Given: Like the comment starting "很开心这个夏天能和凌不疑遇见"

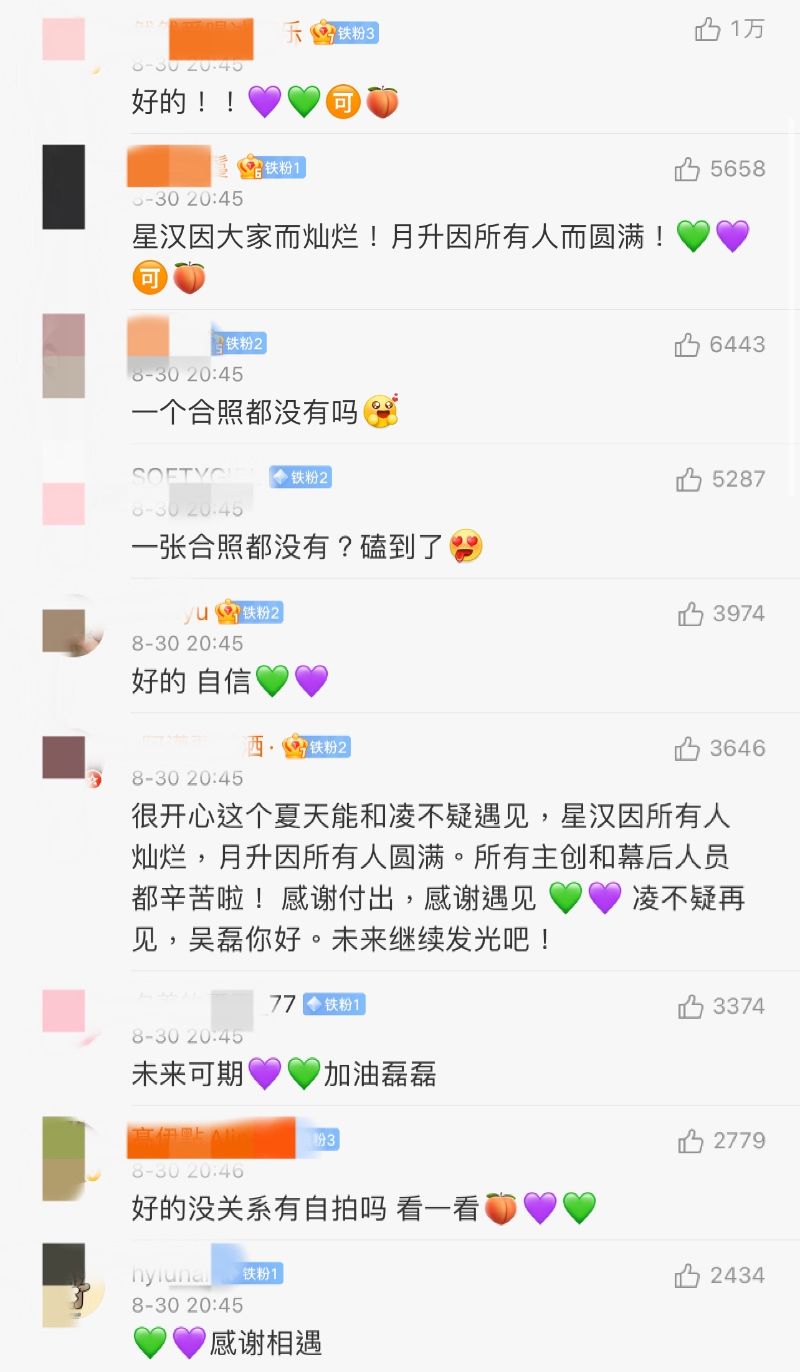Looking at the screenshot, I should 687,749.
